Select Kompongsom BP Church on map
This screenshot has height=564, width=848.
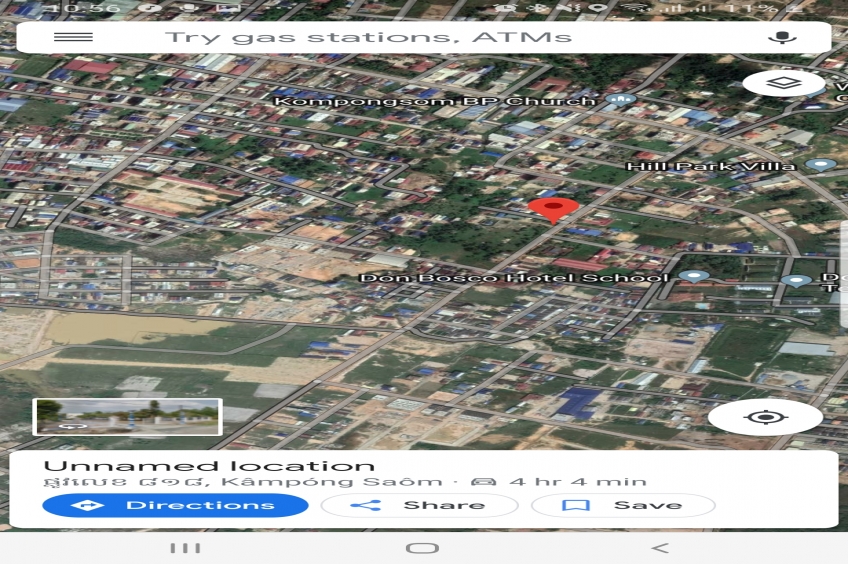621,100
